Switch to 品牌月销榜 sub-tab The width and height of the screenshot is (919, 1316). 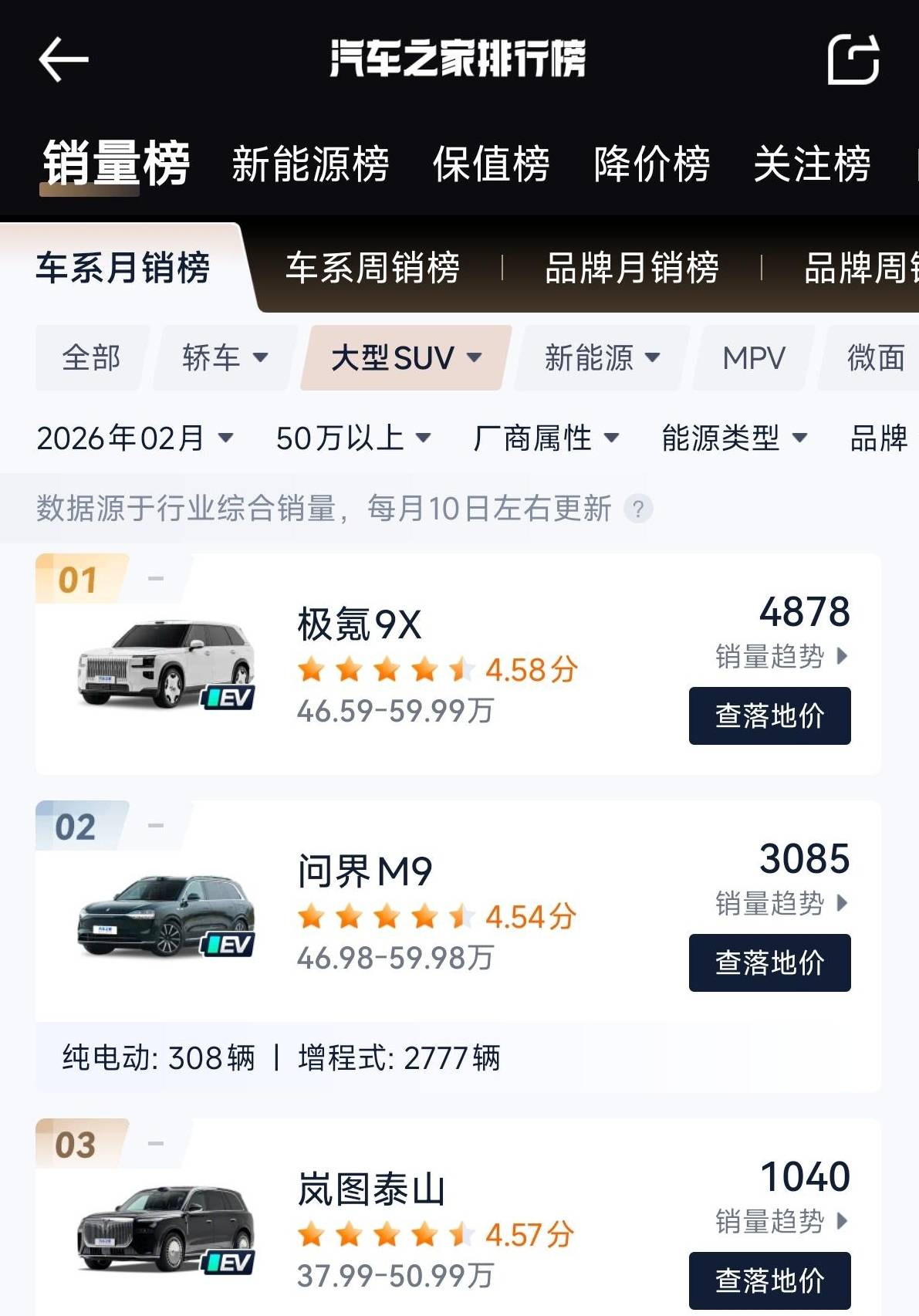coord(631,268)
